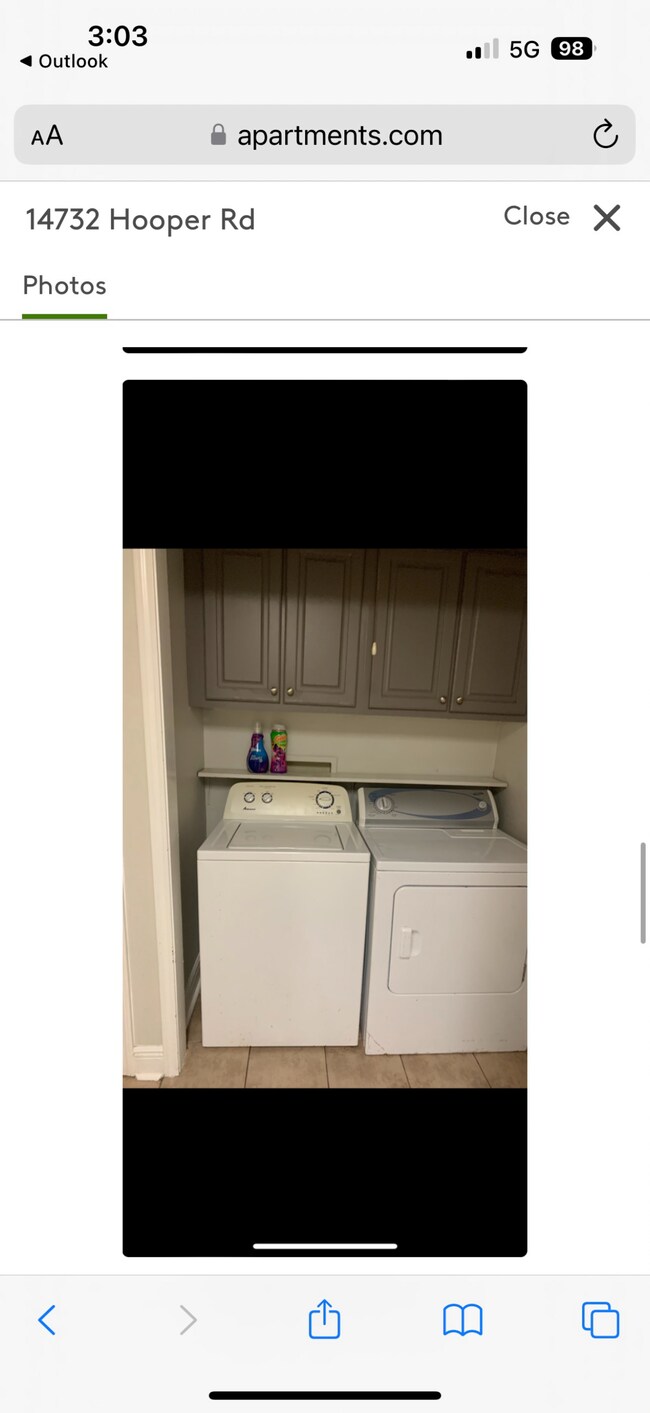Select the Photos tab
650x1413 pixels.
click(65, 286)
